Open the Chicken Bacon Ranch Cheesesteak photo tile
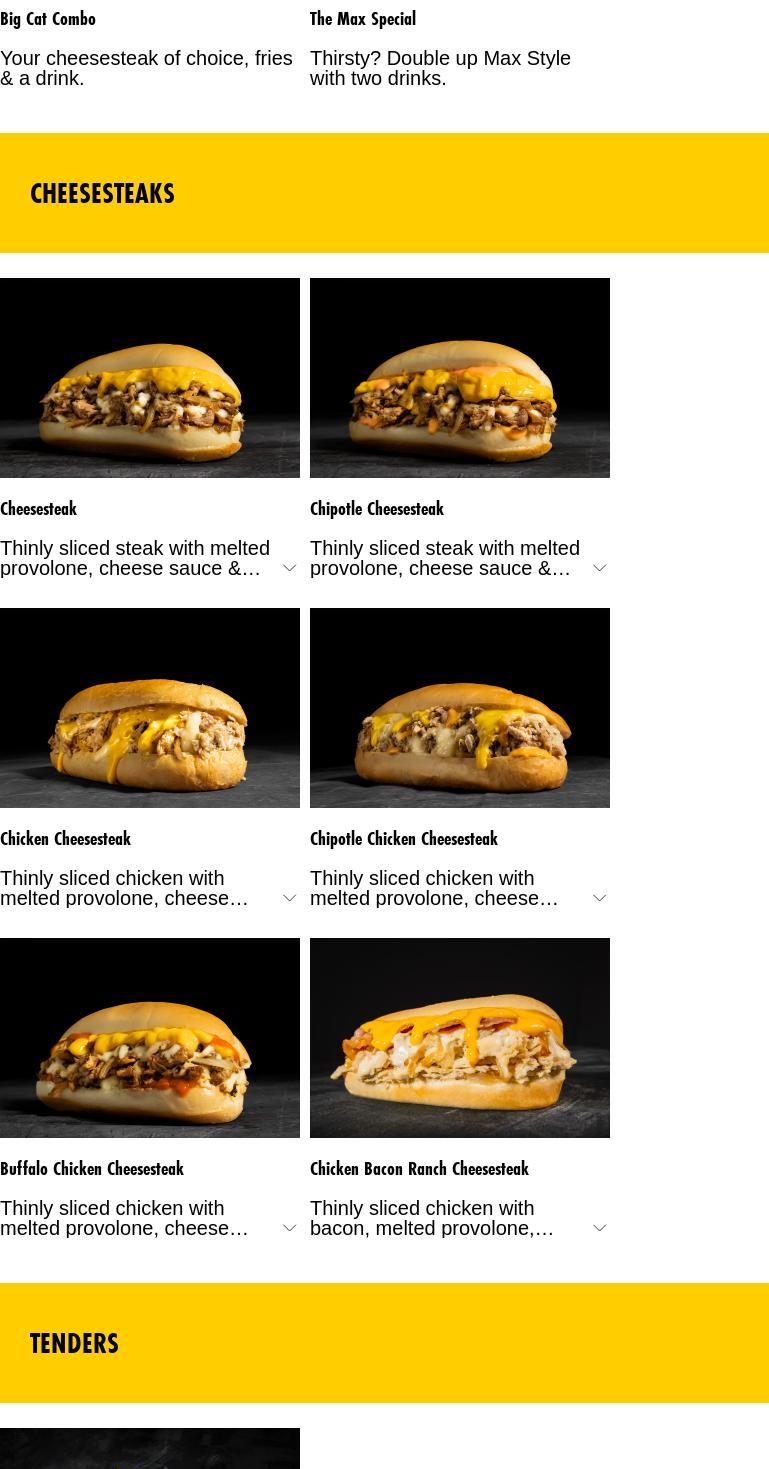This screenshot has height=1469, width=769. click(460, 1038)
